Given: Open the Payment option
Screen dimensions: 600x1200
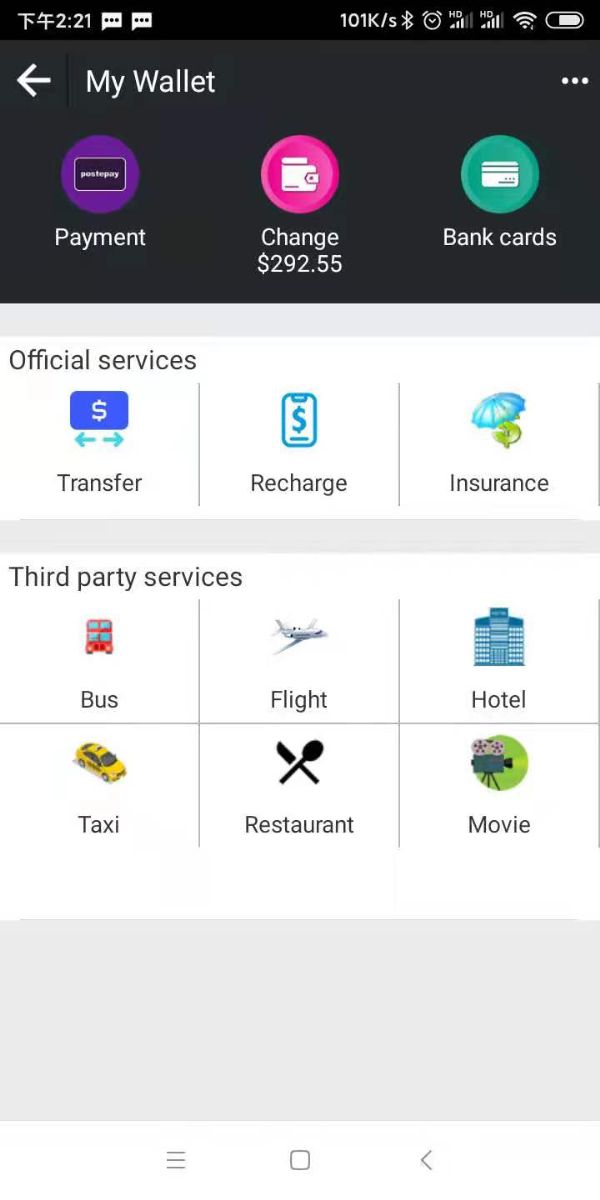Looking at the screenshot, I should [100, 194].
